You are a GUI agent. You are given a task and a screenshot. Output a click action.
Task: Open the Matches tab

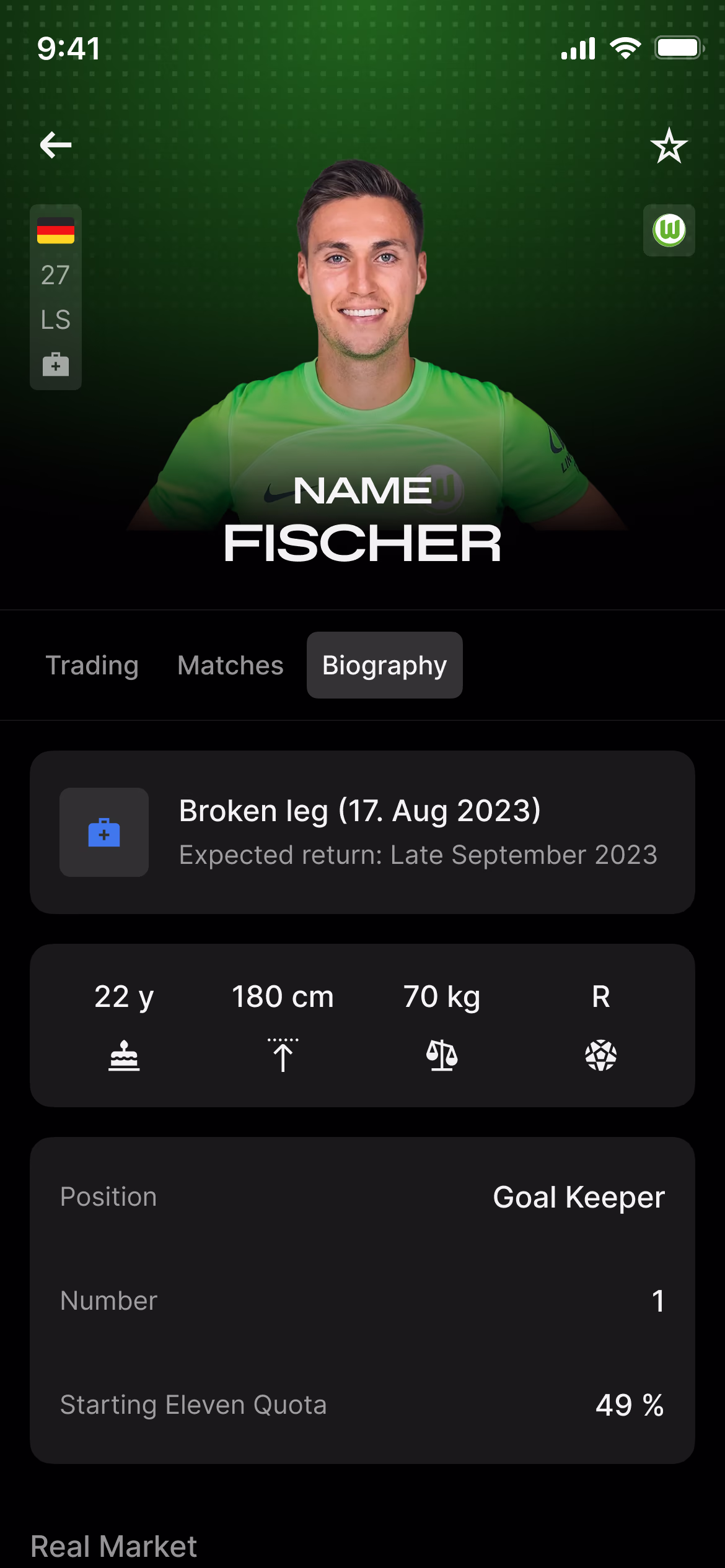pyautogui.click(x=230, y=665)
